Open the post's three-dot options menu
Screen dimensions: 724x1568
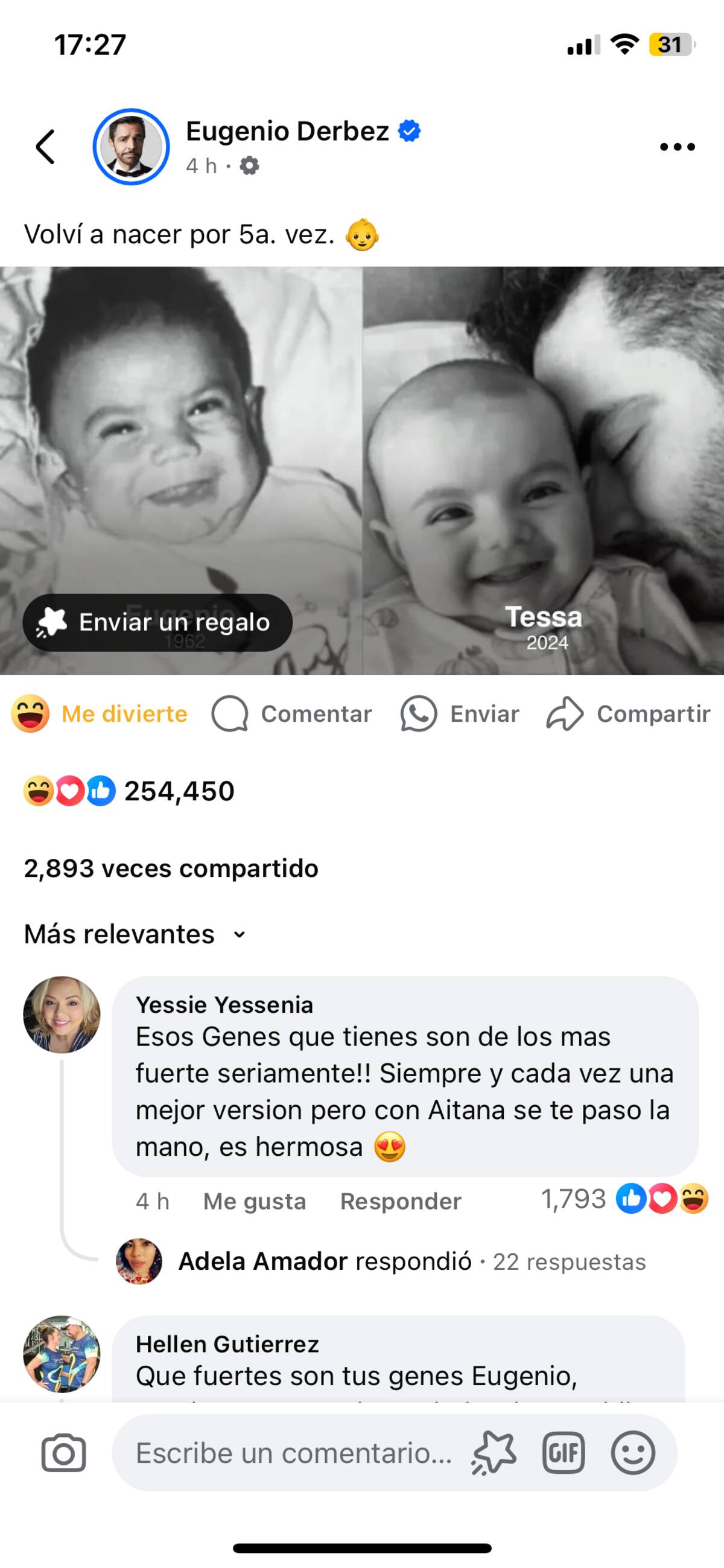pos(676,147)
